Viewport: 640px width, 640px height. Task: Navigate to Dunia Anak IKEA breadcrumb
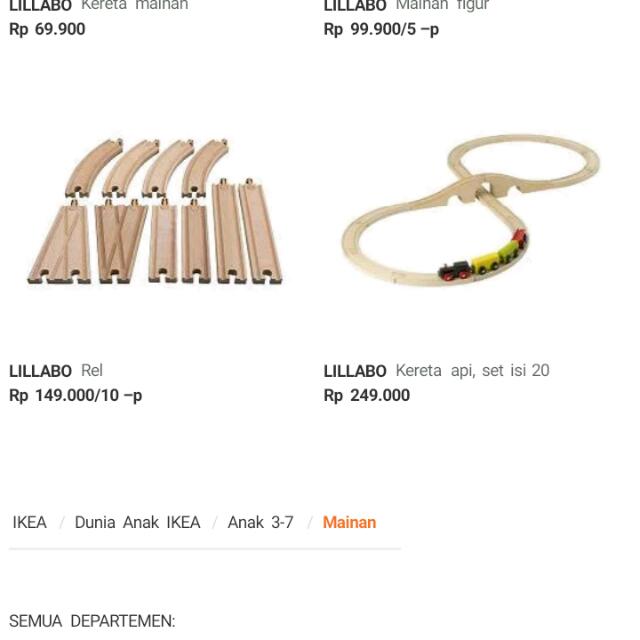137,522
